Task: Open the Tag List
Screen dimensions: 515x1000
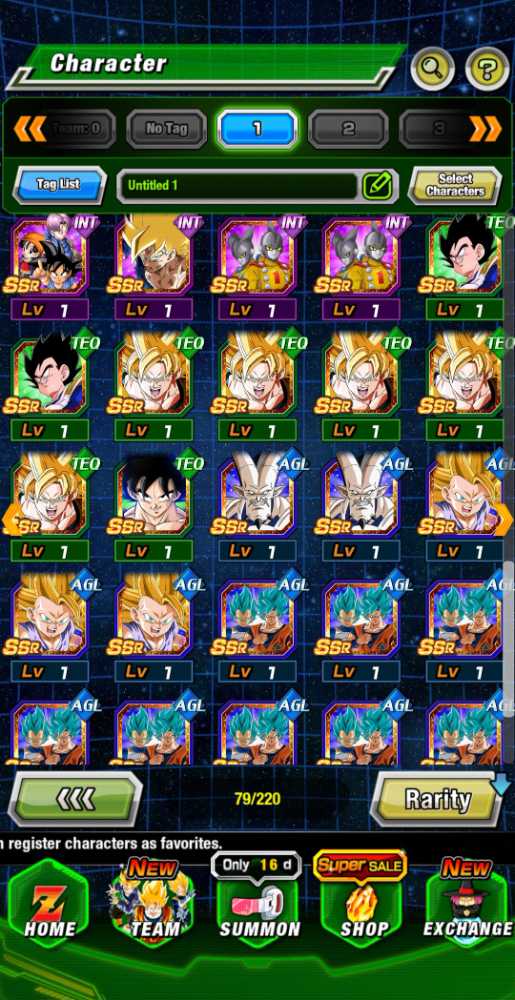Action: [x=59, y=185]
